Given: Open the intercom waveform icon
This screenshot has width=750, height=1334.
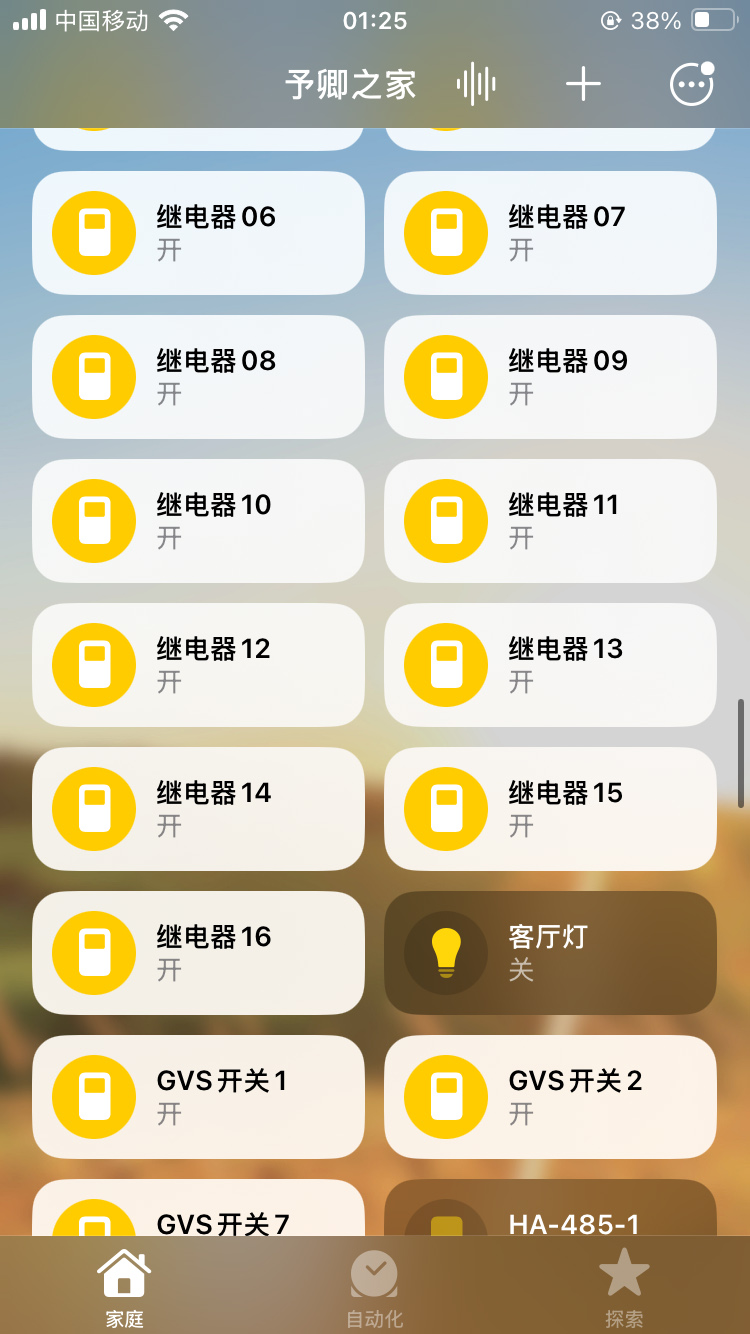Looking at the screenshot, I should click(476, 84).
